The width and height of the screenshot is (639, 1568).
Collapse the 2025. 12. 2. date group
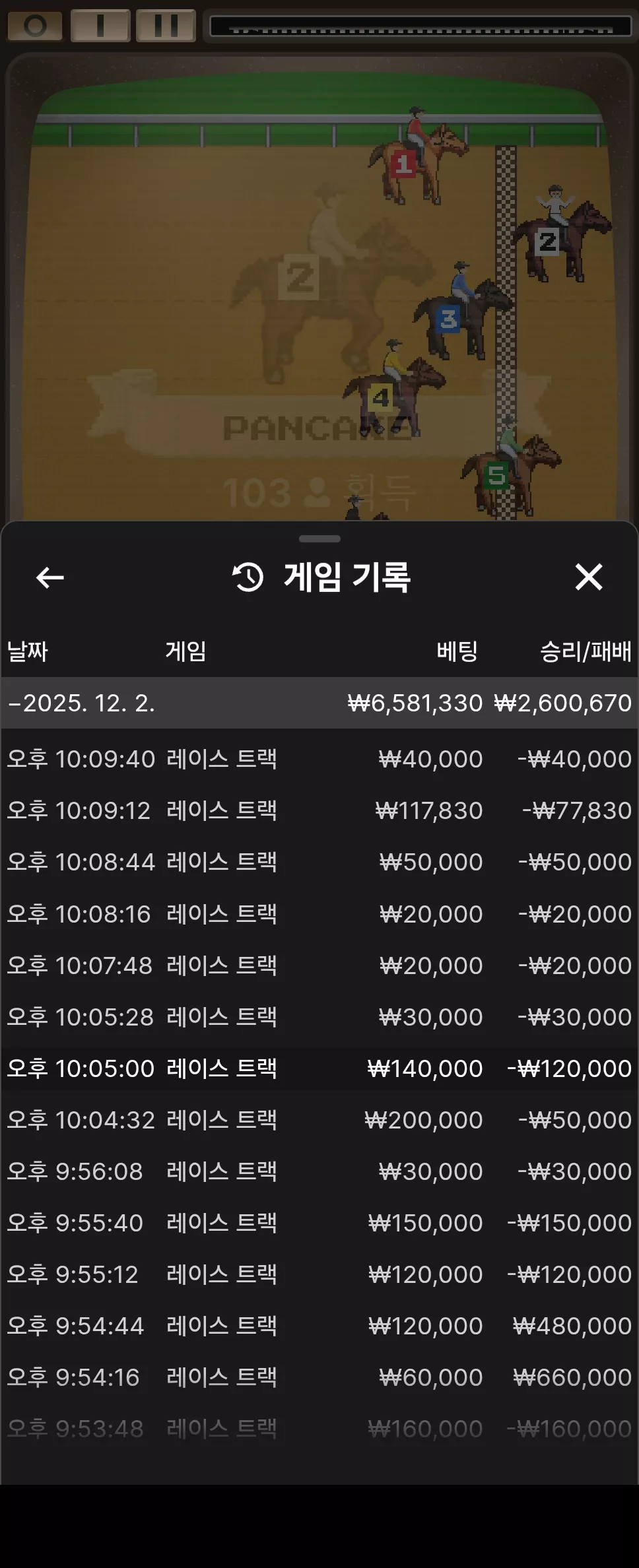319,703
